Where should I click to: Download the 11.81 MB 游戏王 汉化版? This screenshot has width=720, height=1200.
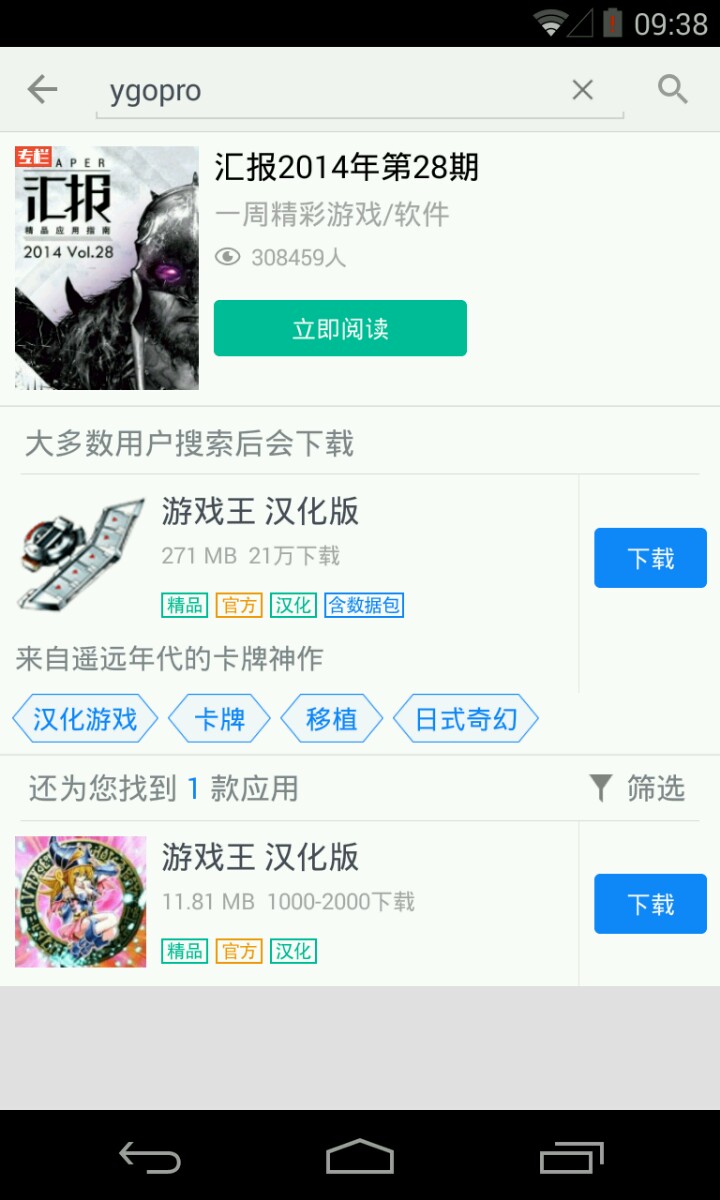point(650,904)
